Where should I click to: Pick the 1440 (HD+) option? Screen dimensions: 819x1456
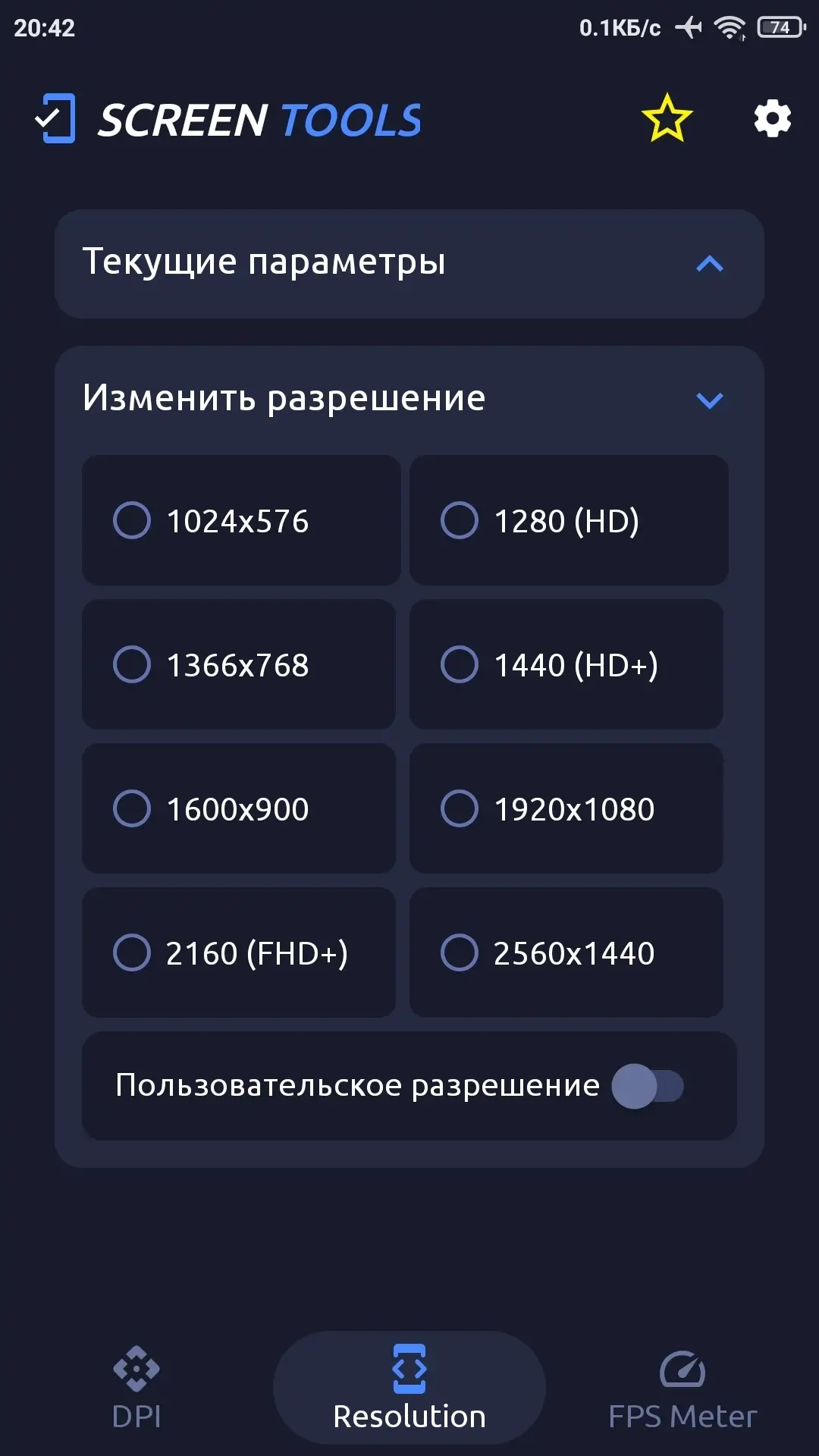566,664
